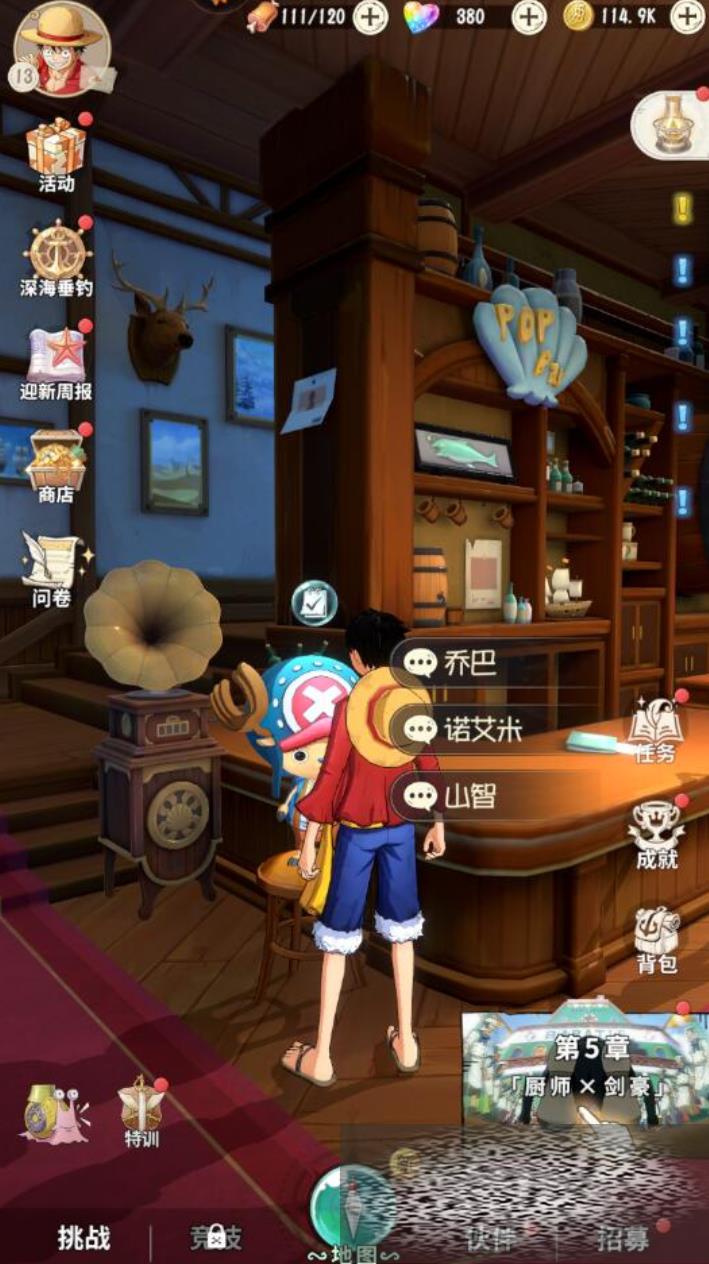Switch to the 挑战 challenge tab
Screen dimensions: 709x1264
coord(84,1238)
